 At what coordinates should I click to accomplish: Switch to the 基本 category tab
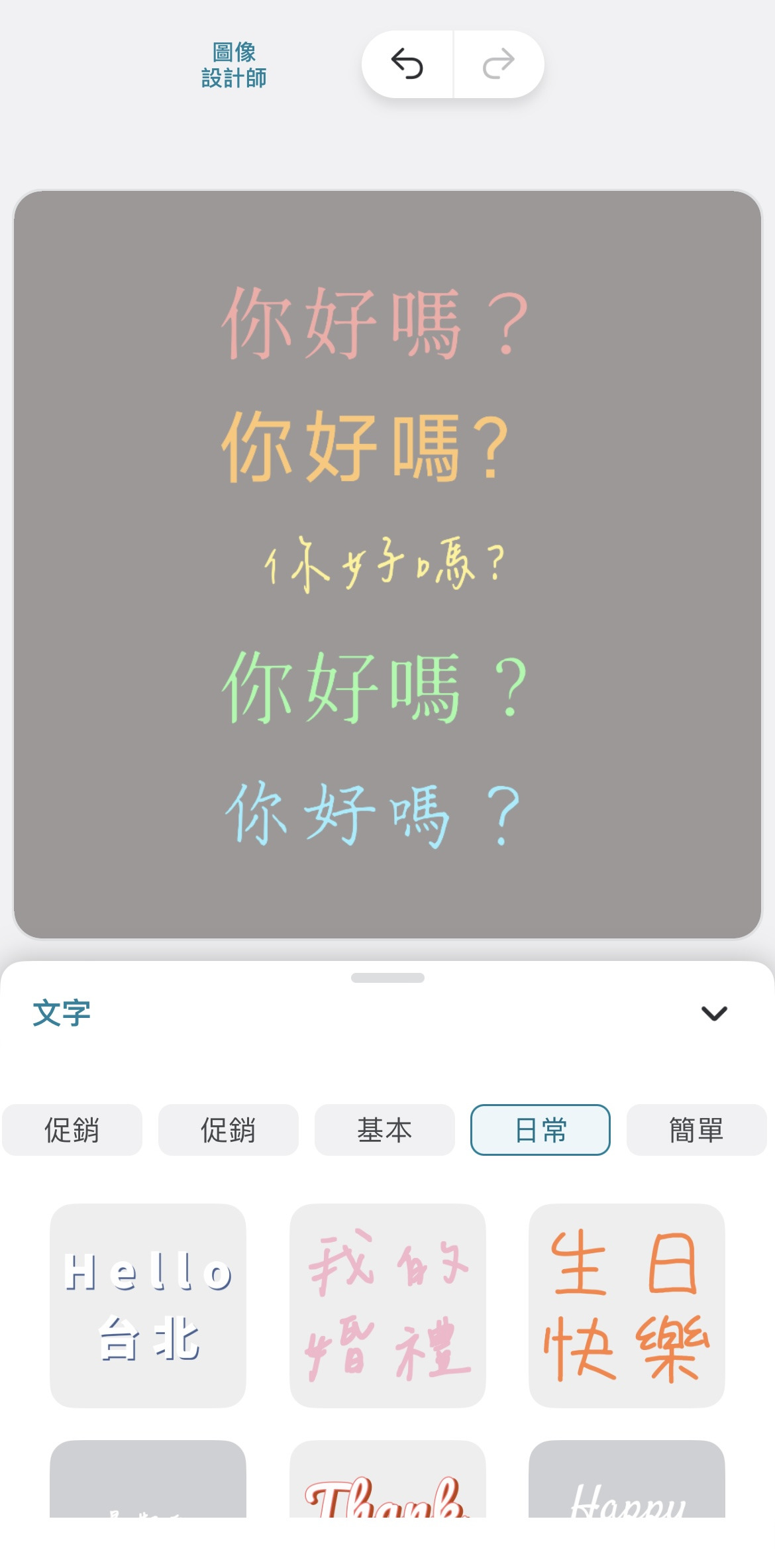click(385, 1131)
